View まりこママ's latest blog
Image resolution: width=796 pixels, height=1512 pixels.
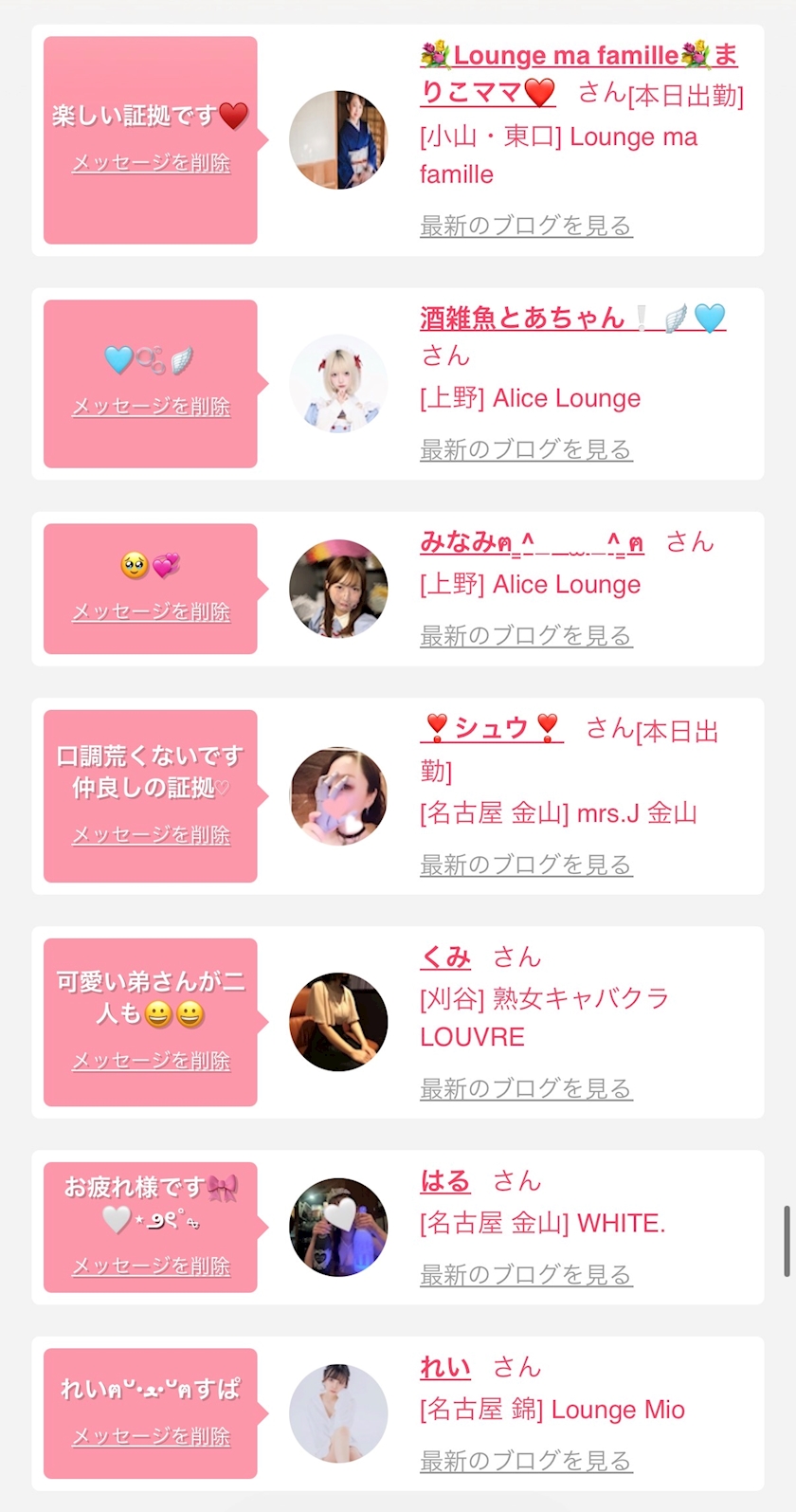pyautogui.click(x=526, y=226)
